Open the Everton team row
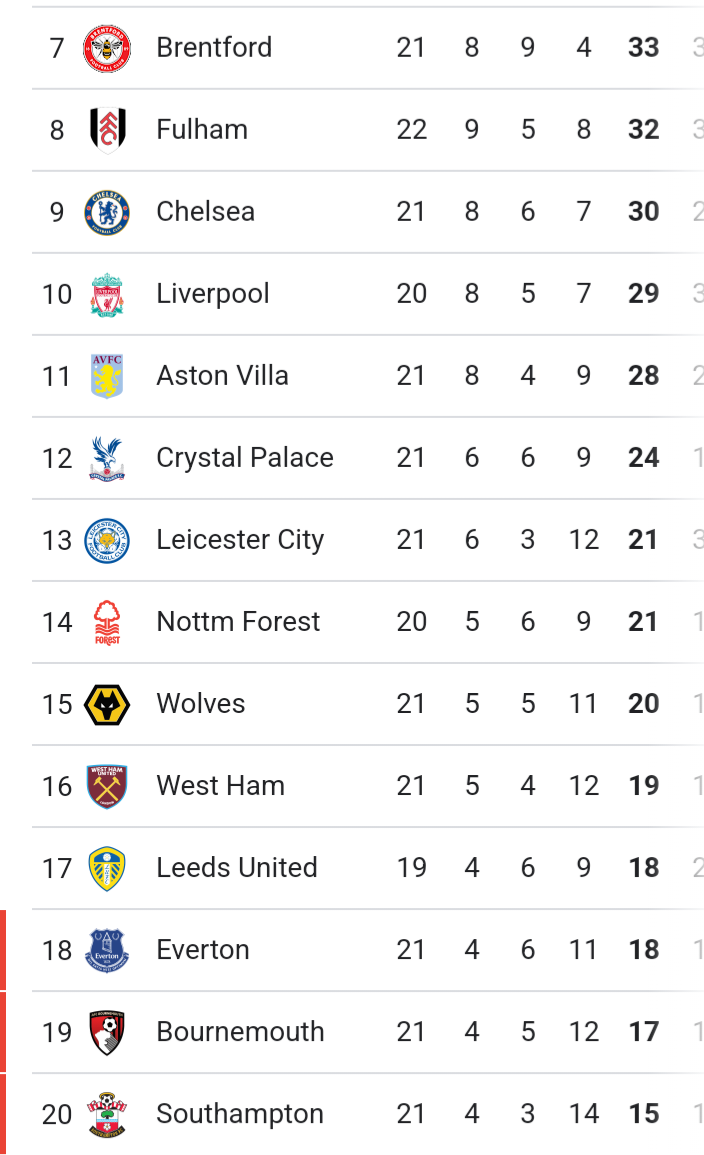 367,949
